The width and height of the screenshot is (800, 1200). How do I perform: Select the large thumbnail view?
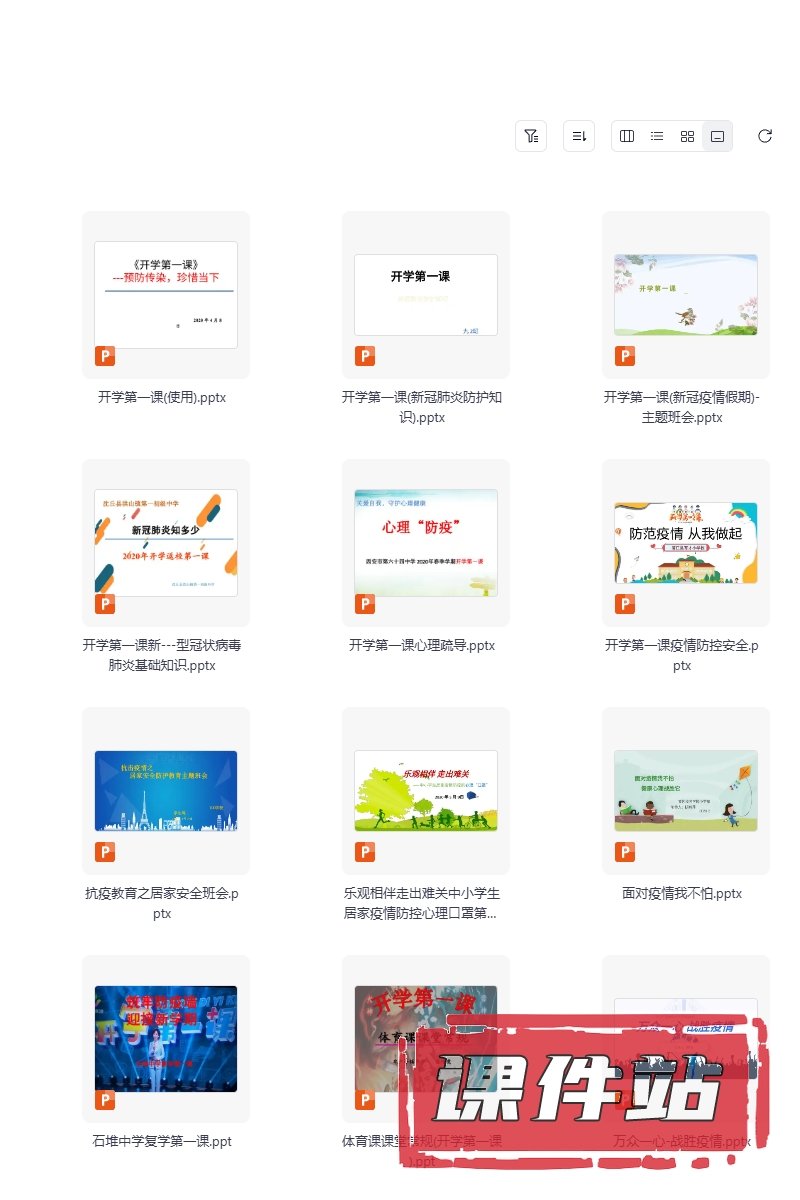click(717, 136)
